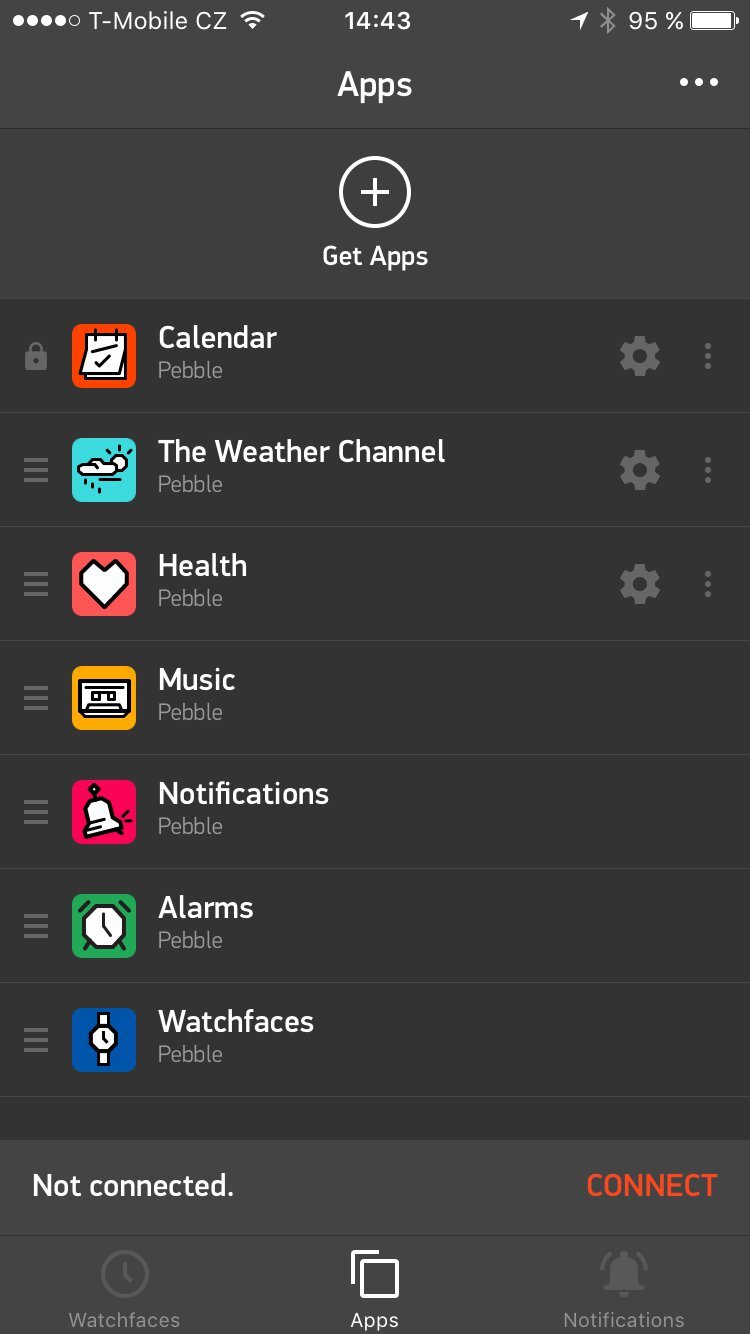Tap the Get Apps plus button
The height and width of the screenshot is (1334, 750).
pos(375,192)
